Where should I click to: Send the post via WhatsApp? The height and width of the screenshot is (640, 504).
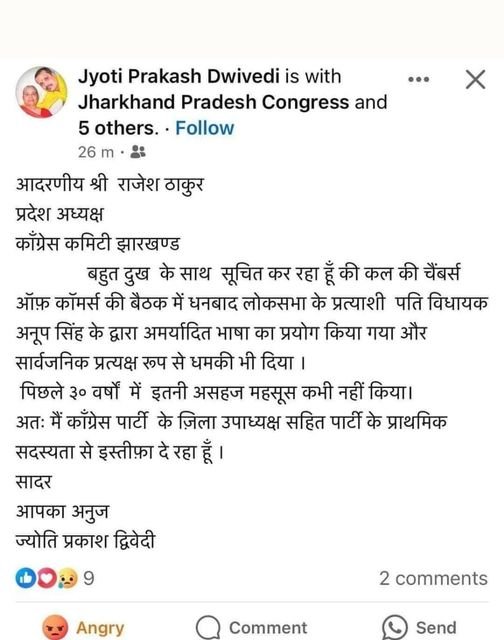pos(420,628)
